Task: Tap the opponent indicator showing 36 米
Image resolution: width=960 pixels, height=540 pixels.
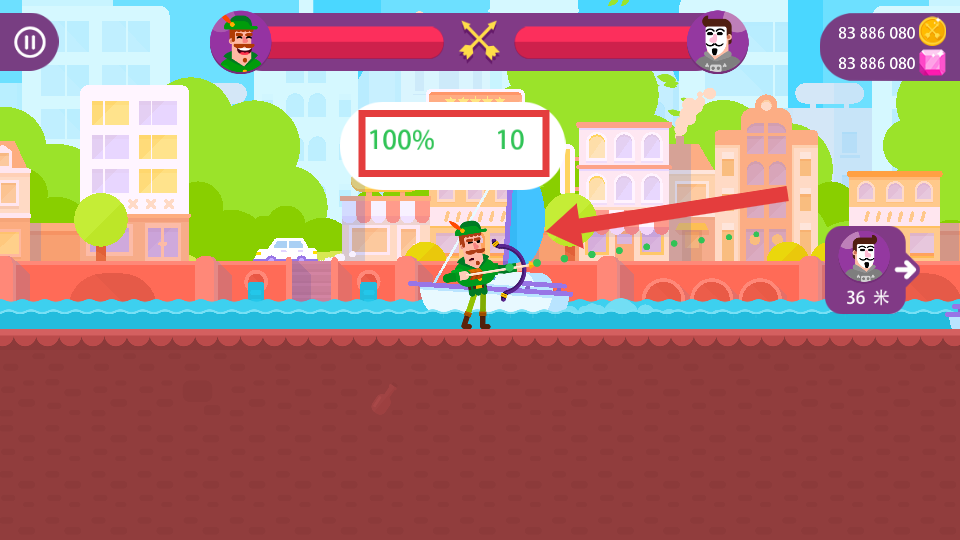Action: pos(866,269)
